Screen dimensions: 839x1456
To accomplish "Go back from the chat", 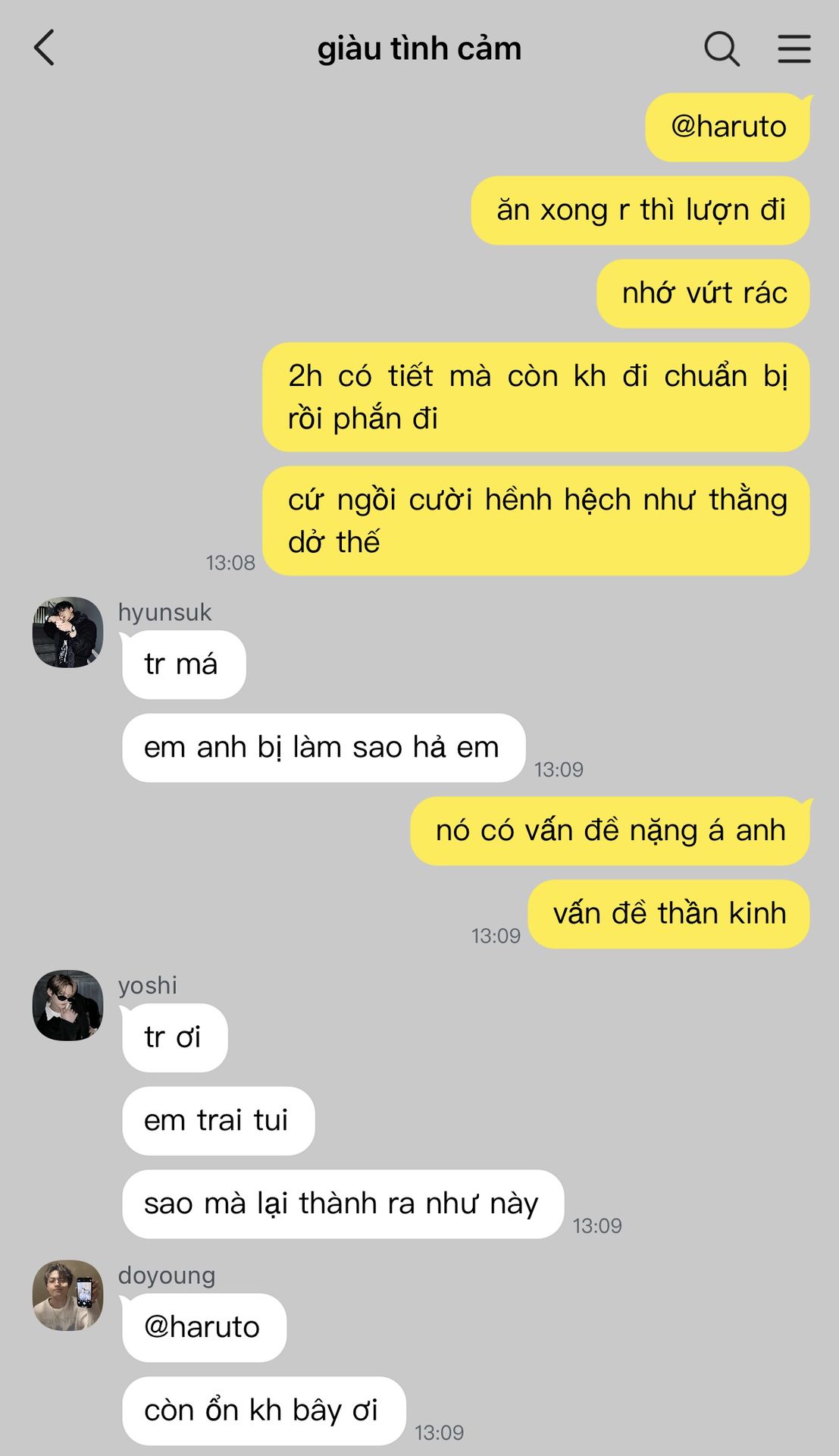I will pyautogui.click(x=44, y=49).
